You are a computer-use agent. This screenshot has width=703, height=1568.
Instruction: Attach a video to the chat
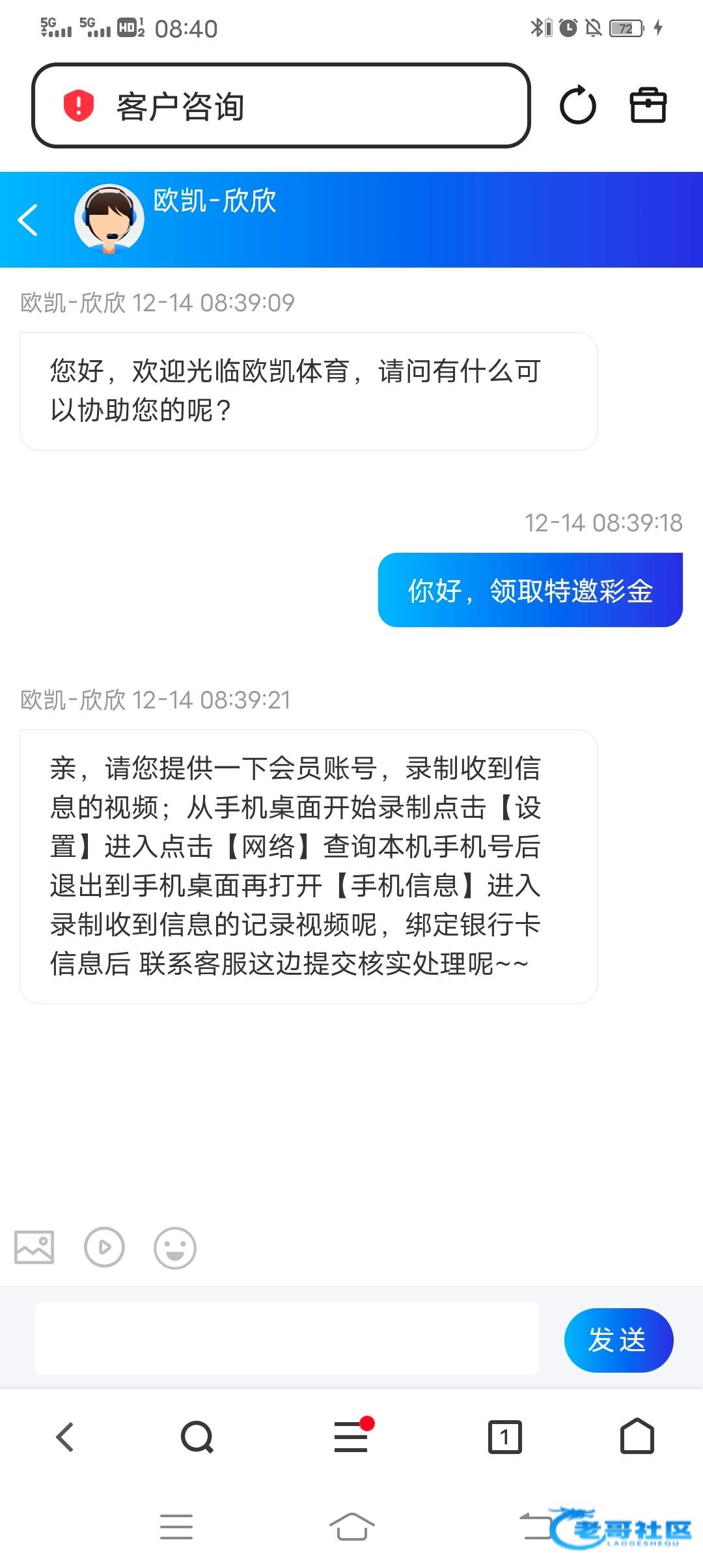[104, 1248]
